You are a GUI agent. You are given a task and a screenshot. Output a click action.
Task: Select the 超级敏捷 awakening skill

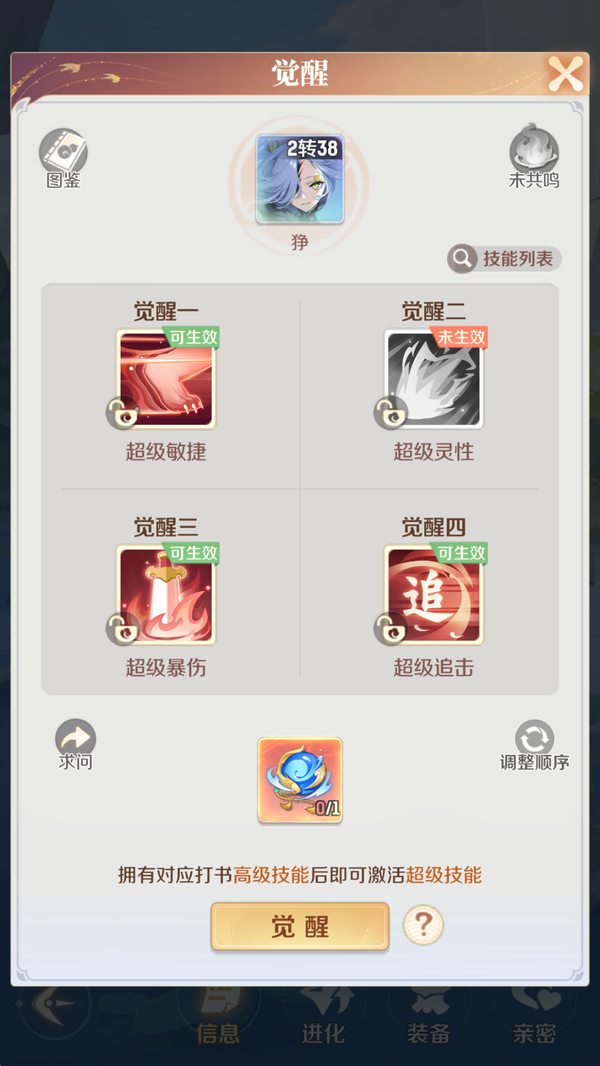(x=166, y=379)
